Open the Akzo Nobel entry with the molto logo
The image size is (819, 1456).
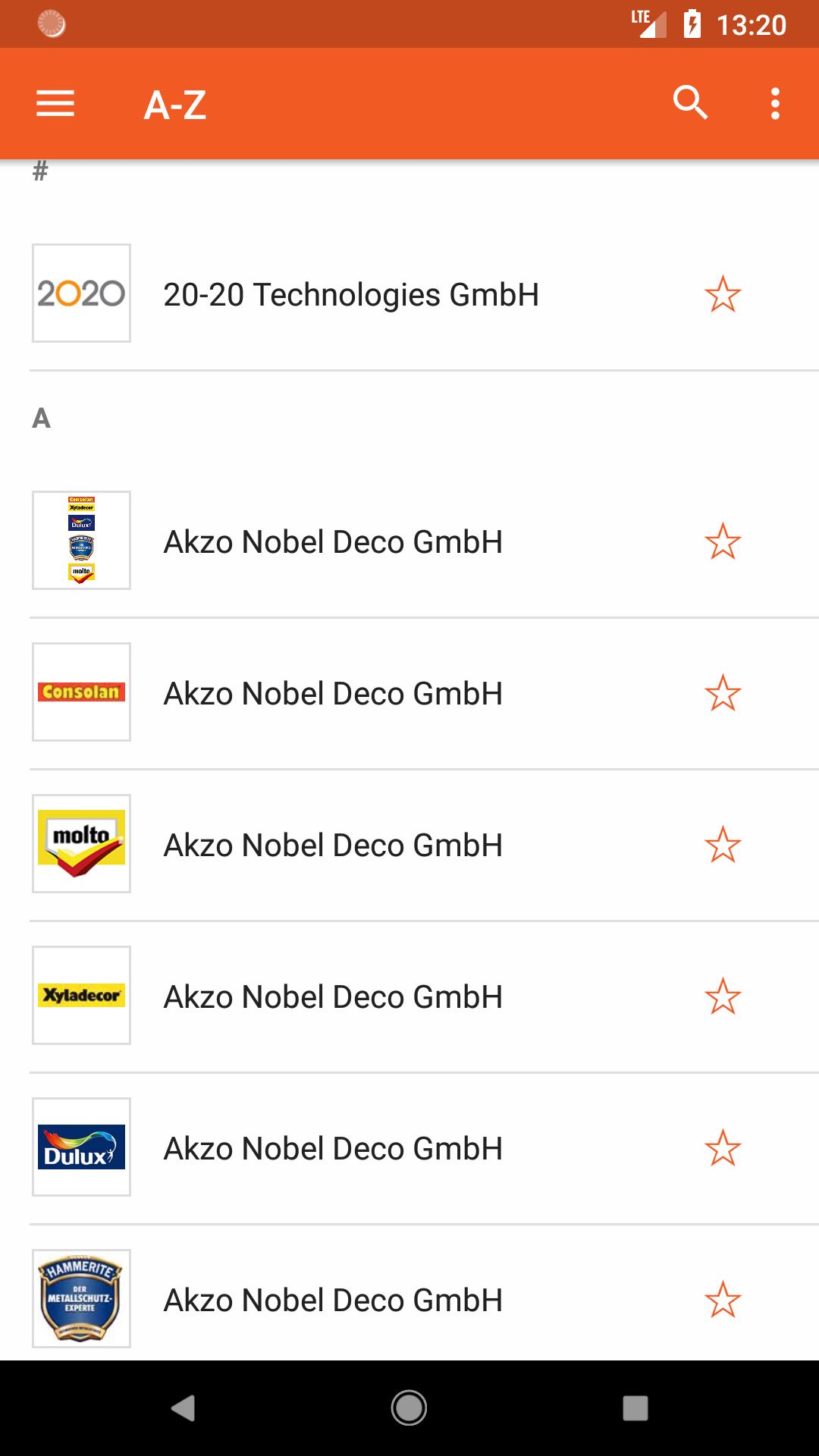pyautogui.click(x=409, y=844)
